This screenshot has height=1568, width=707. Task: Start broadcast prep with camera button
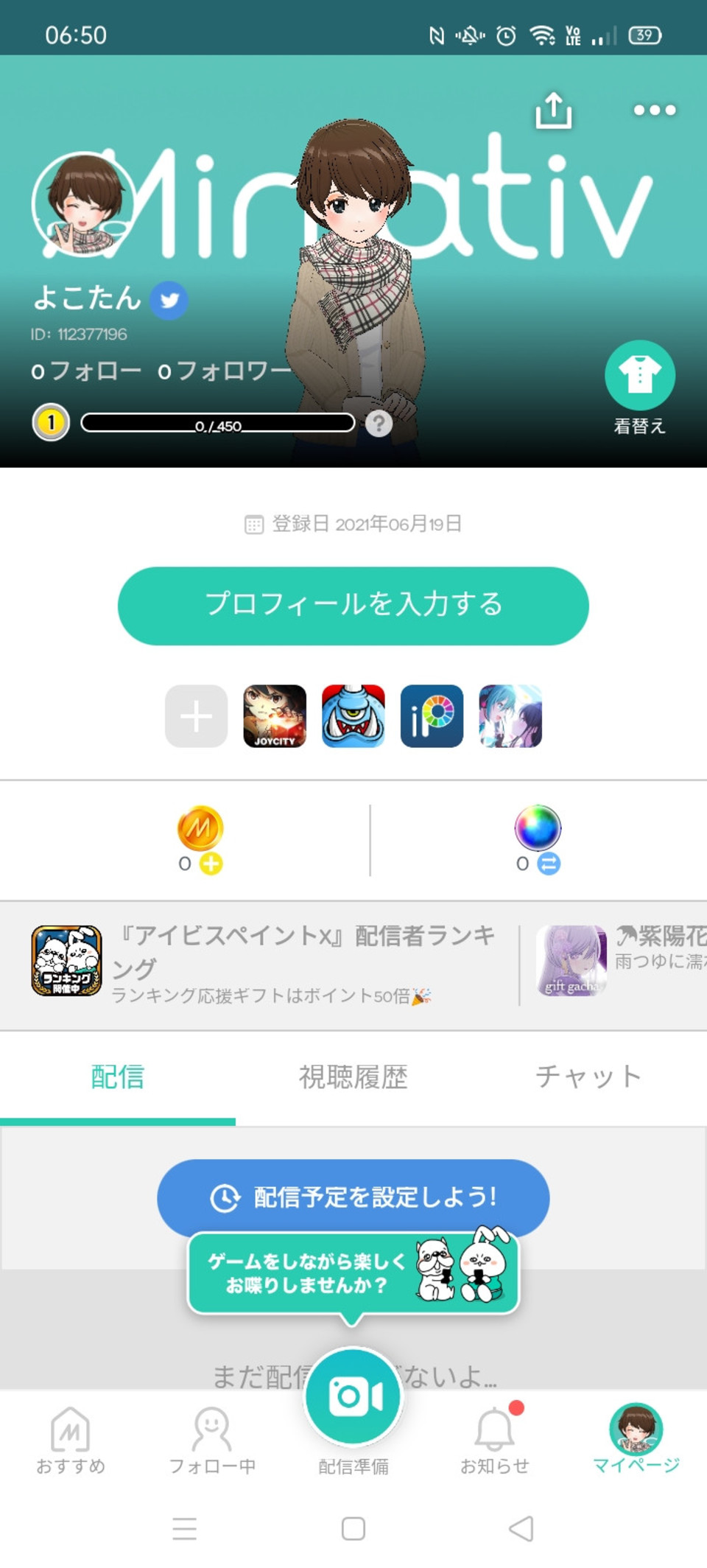click(x=353, y=1396)
